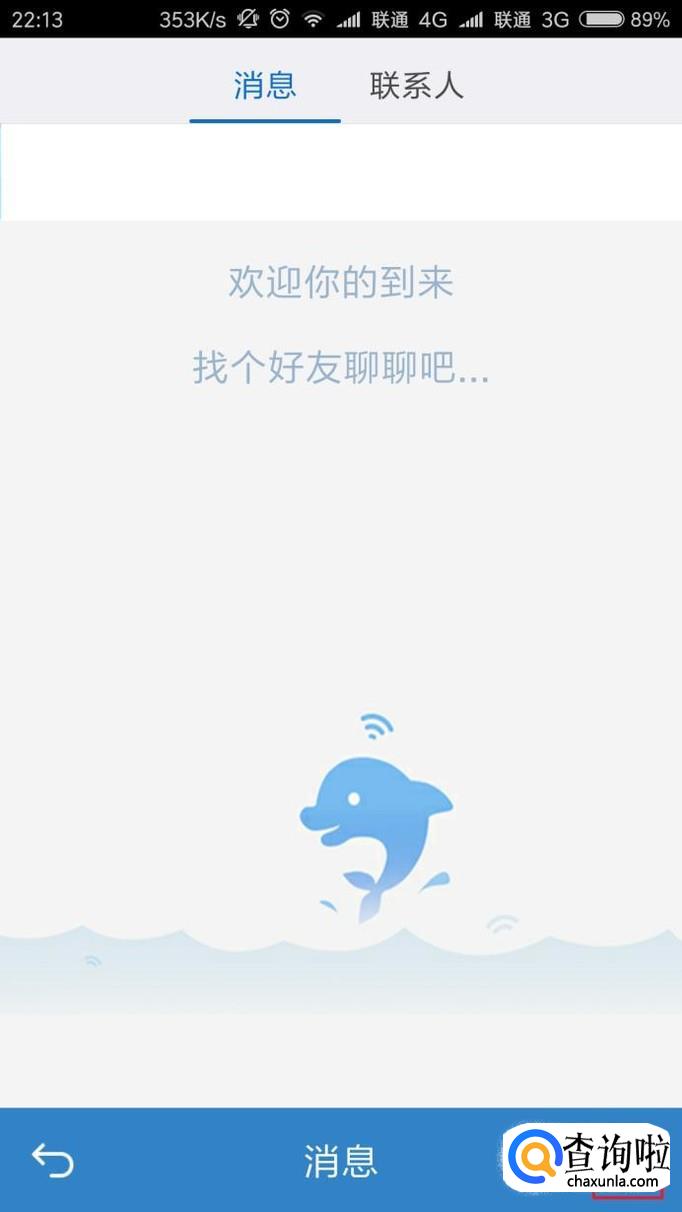Select the 消息 tab at top
The width and height of the screenshot is (682, 1212).
[x=265, y=85]
